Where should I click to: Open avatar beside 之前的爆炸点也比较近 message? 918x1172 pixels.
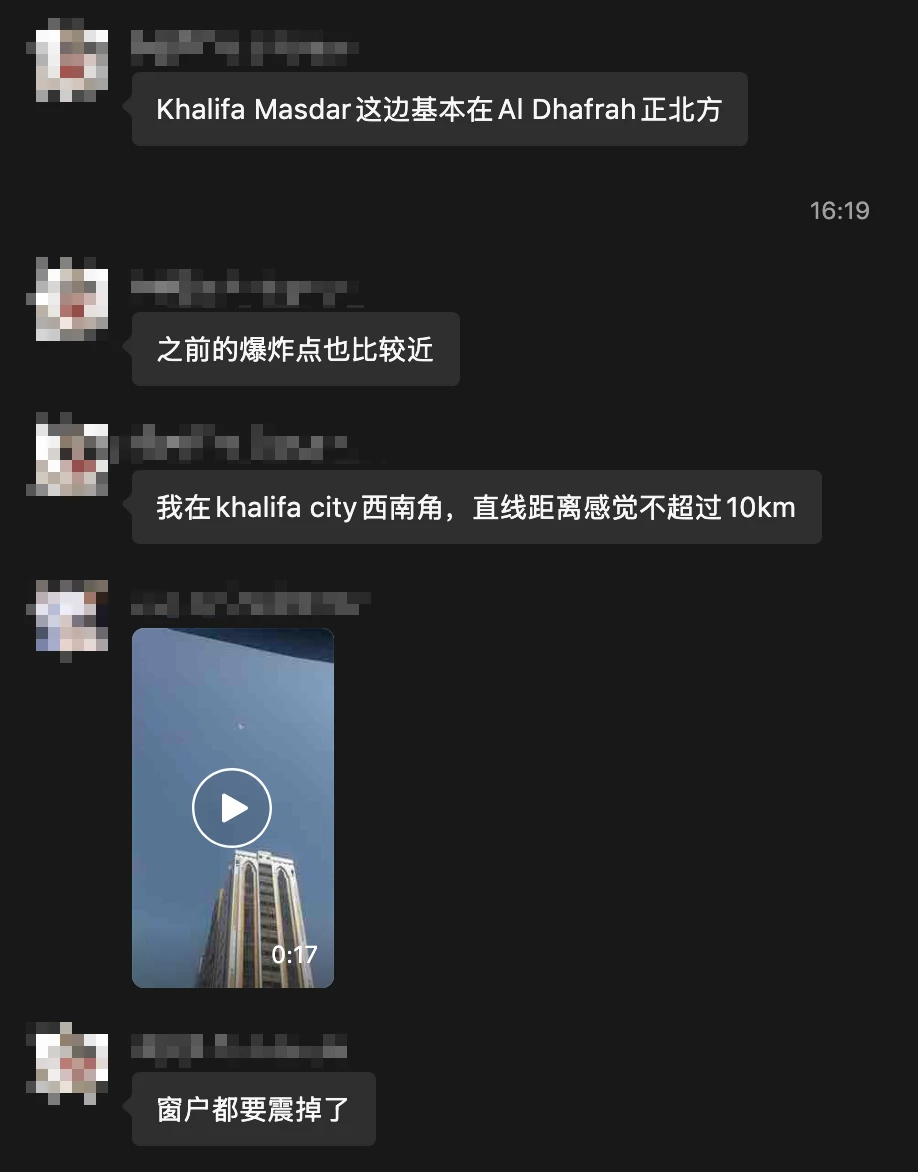click(x=72, y=300)
